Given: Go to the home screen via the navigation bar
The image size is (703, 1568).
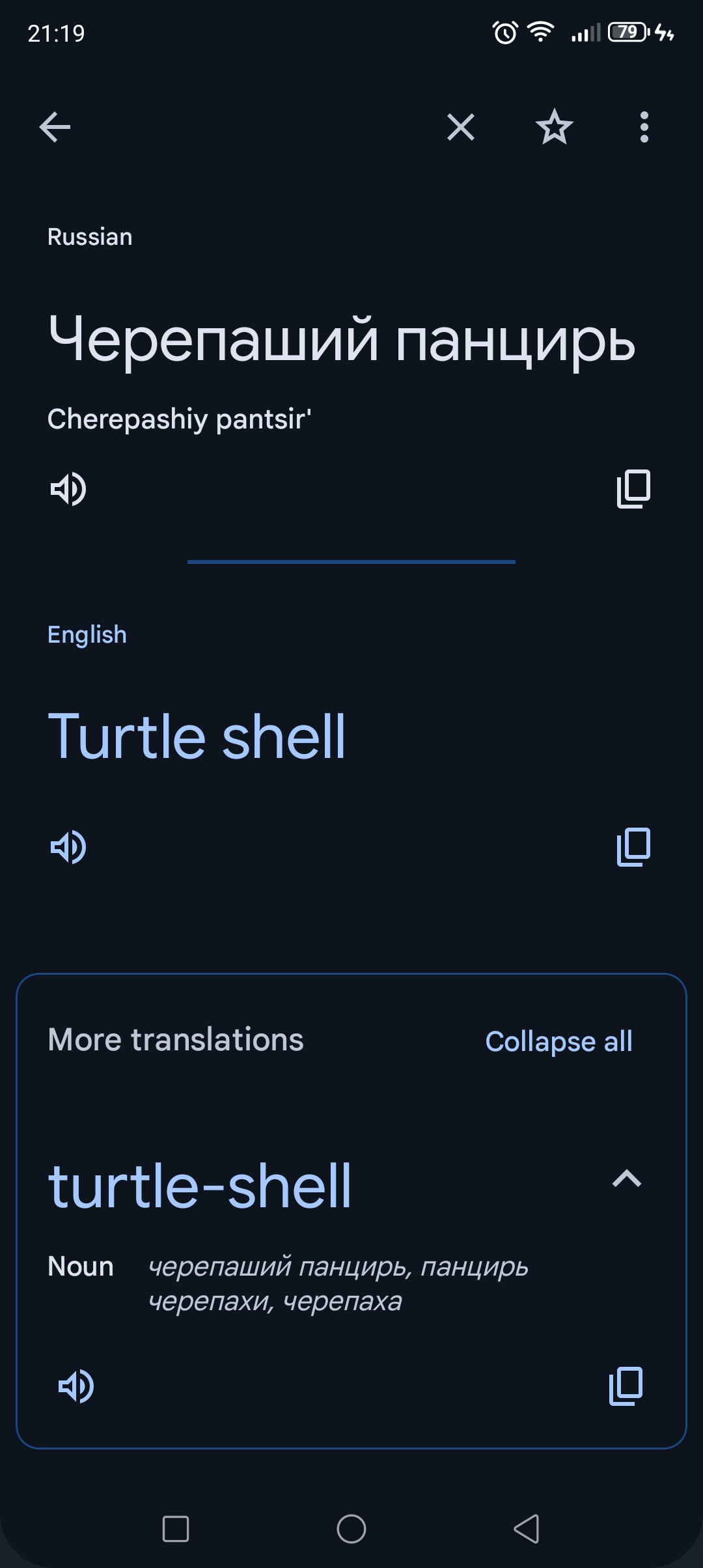Looking at the screenshot, I should (351, 1528).
